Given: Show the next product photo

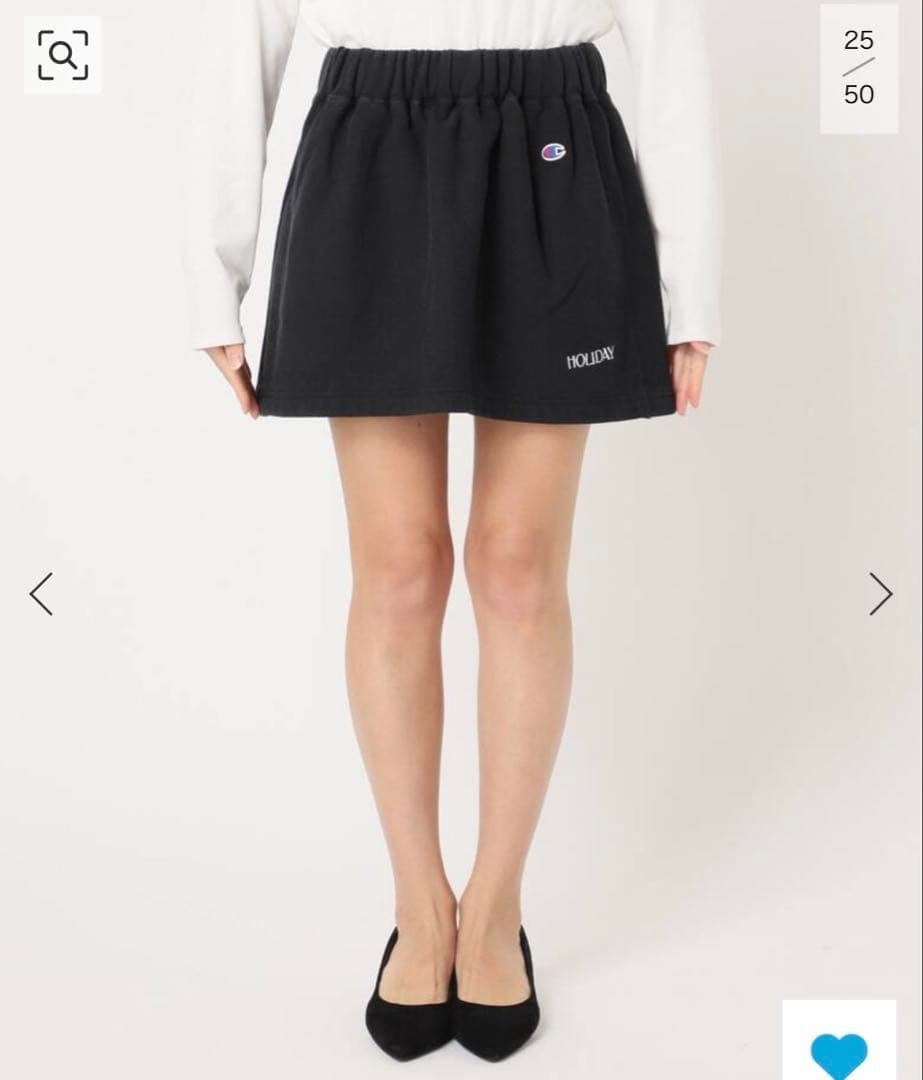Looking at the screenshot, I should tap(880, 594).
